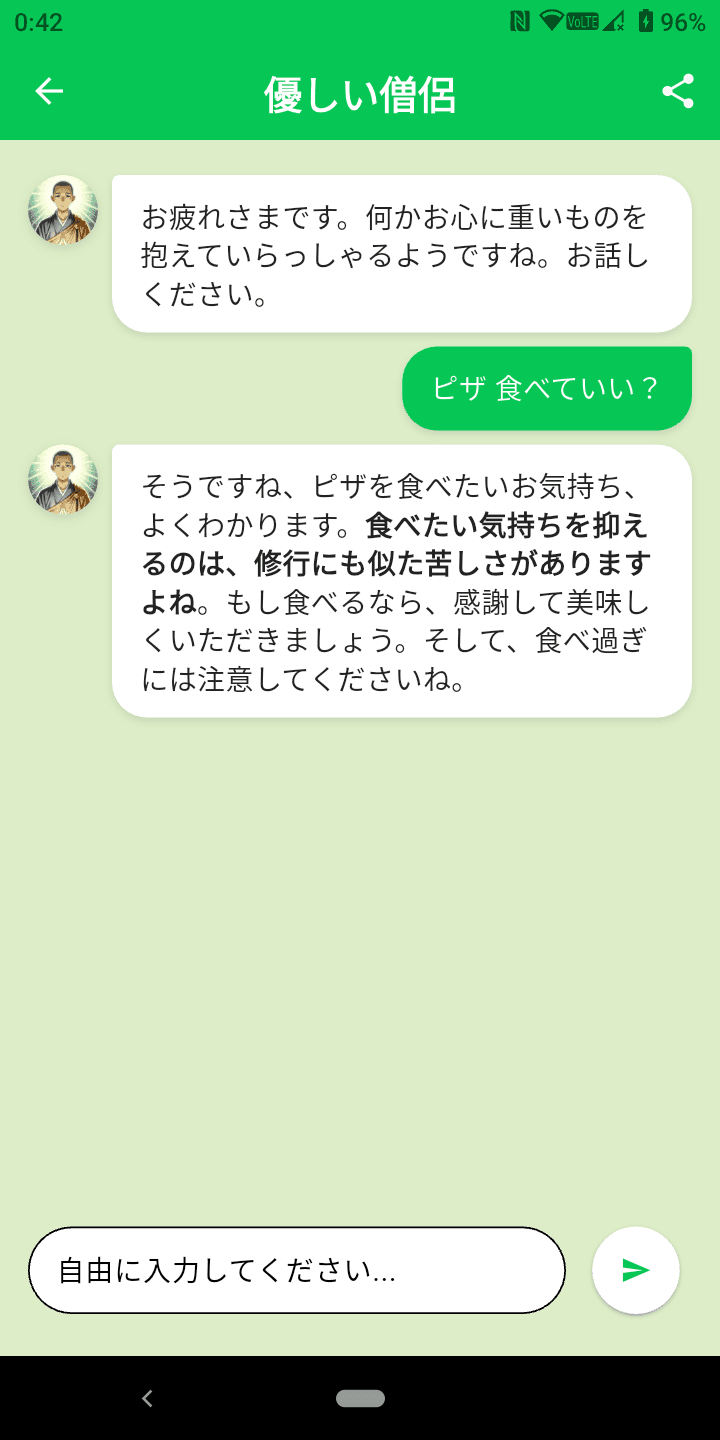Select the green ピザ 食べていい？ message bubble
This screenshot has height=1440, width=720.
pos(547,388)
